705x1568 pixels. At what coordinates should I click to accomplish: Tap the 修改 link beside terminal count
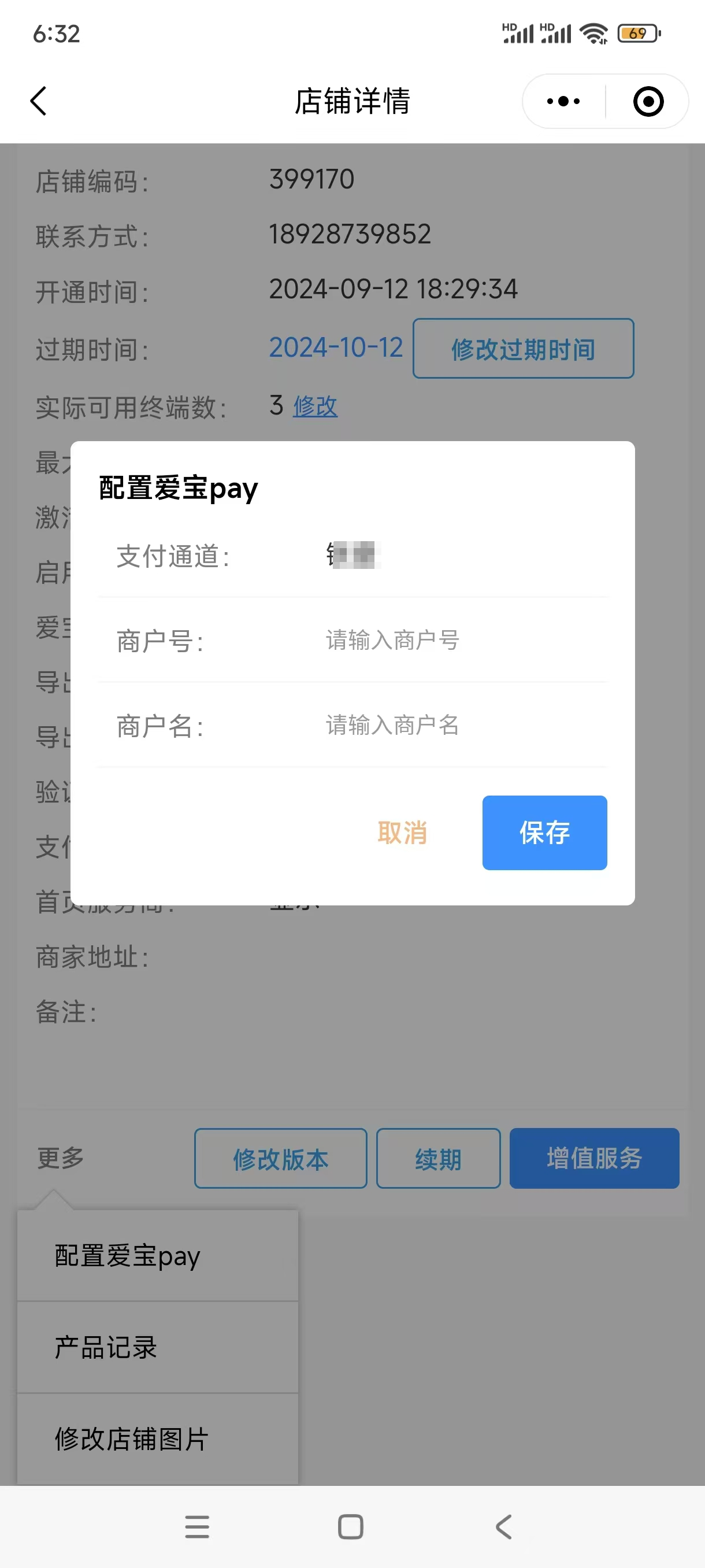click(315, 406)
